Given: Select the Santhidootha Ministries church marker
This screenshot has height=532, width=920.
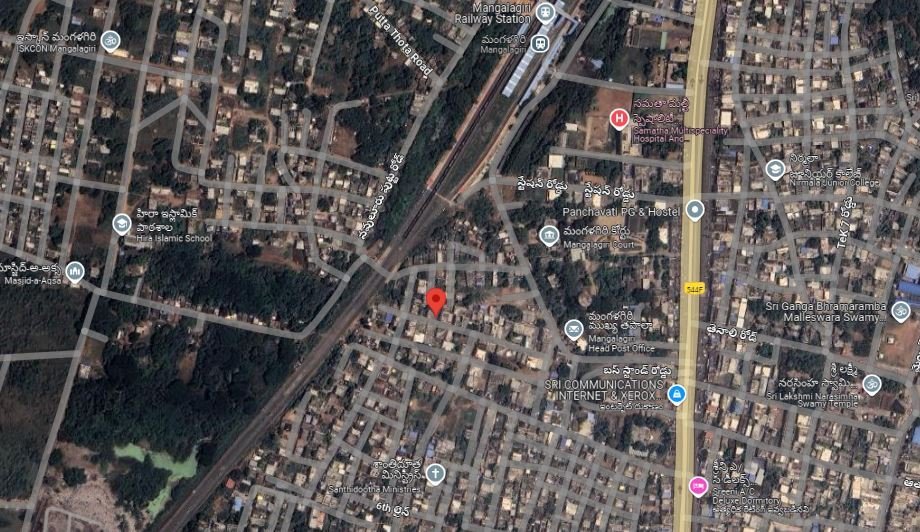Looking at the screenshot, I should tap(434, 472).
